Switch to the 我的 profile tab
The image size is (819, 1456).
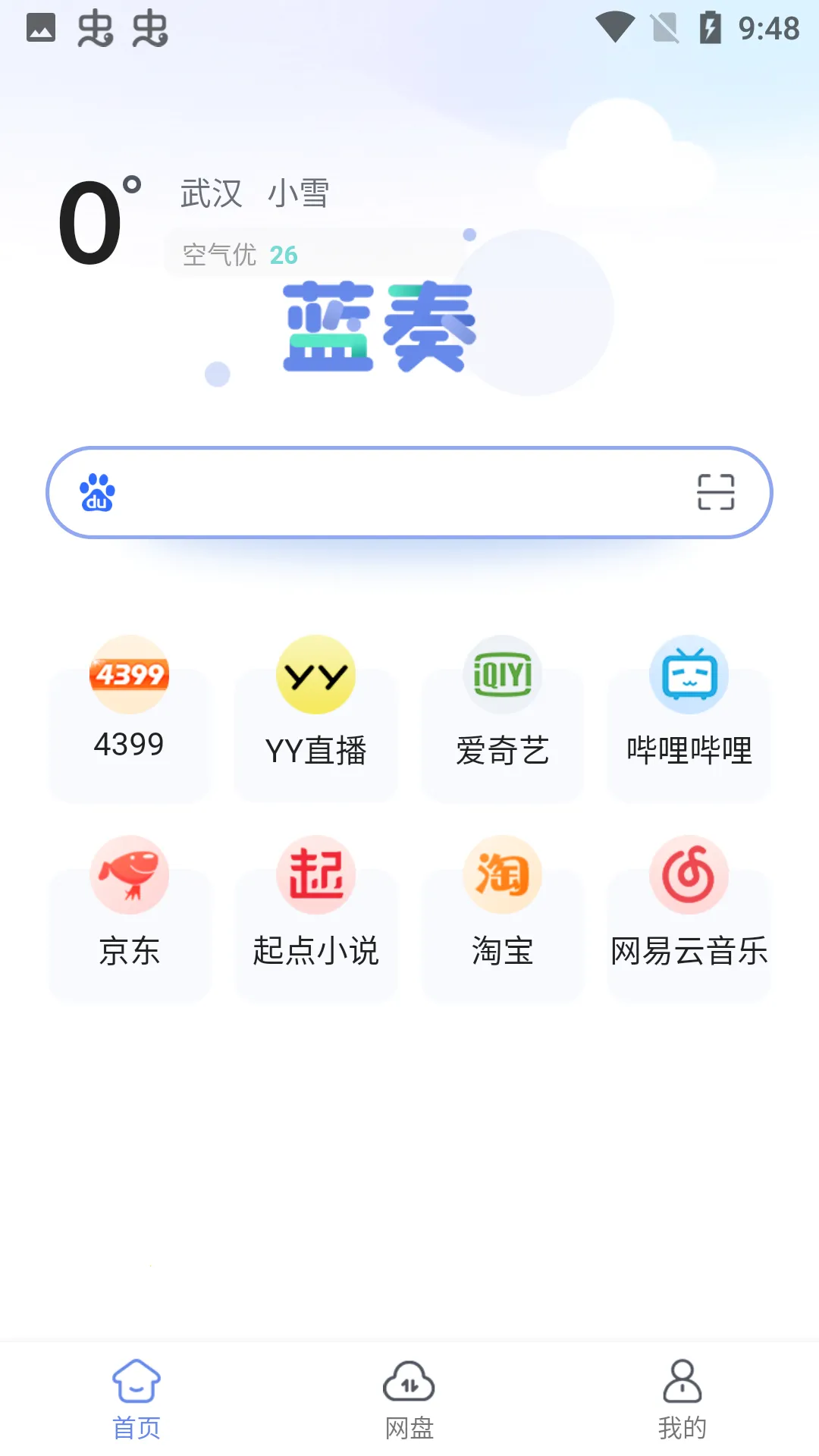[683, 1399]
